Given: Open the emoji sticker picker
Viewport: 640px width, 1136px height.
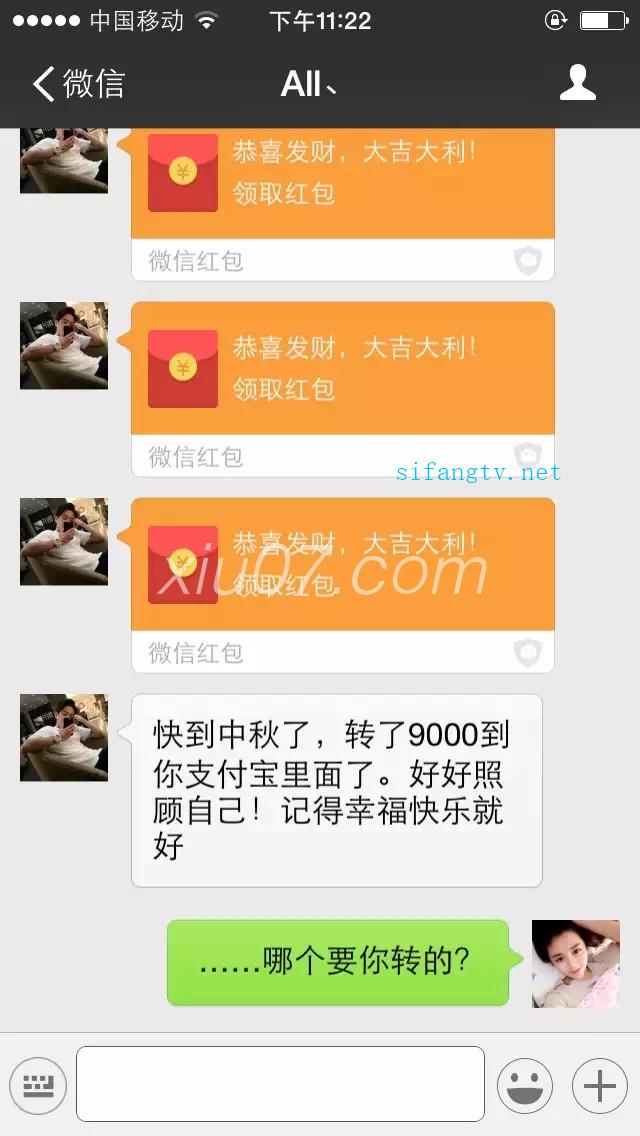Looking at the screenshot, I should pyautogui.click(x=524, y=1085).
